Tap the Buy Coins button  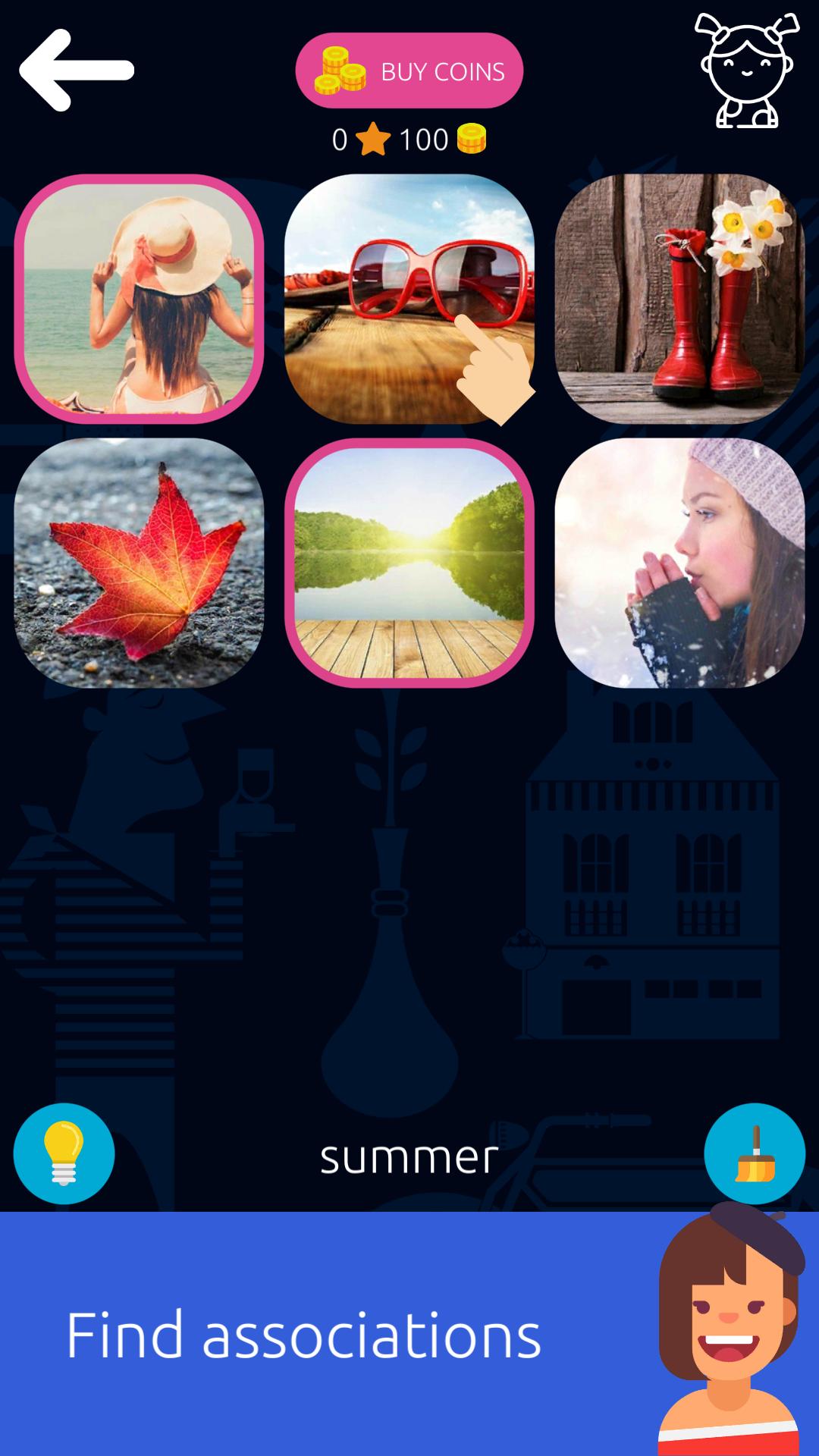tap(409, 71)
